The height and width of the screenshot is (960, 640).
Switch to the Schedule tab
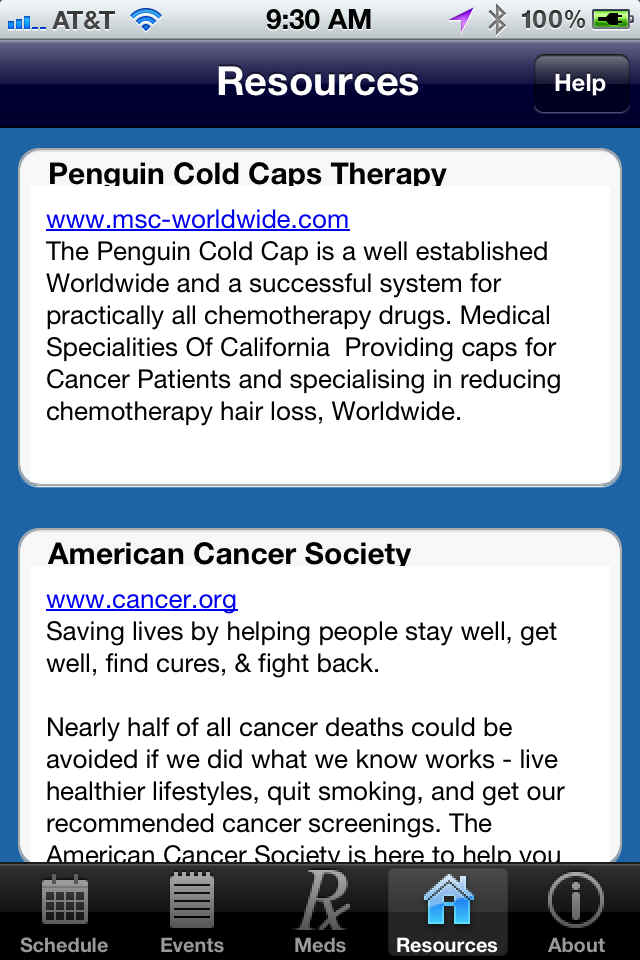pyautogui.click(x=64, y=913)
